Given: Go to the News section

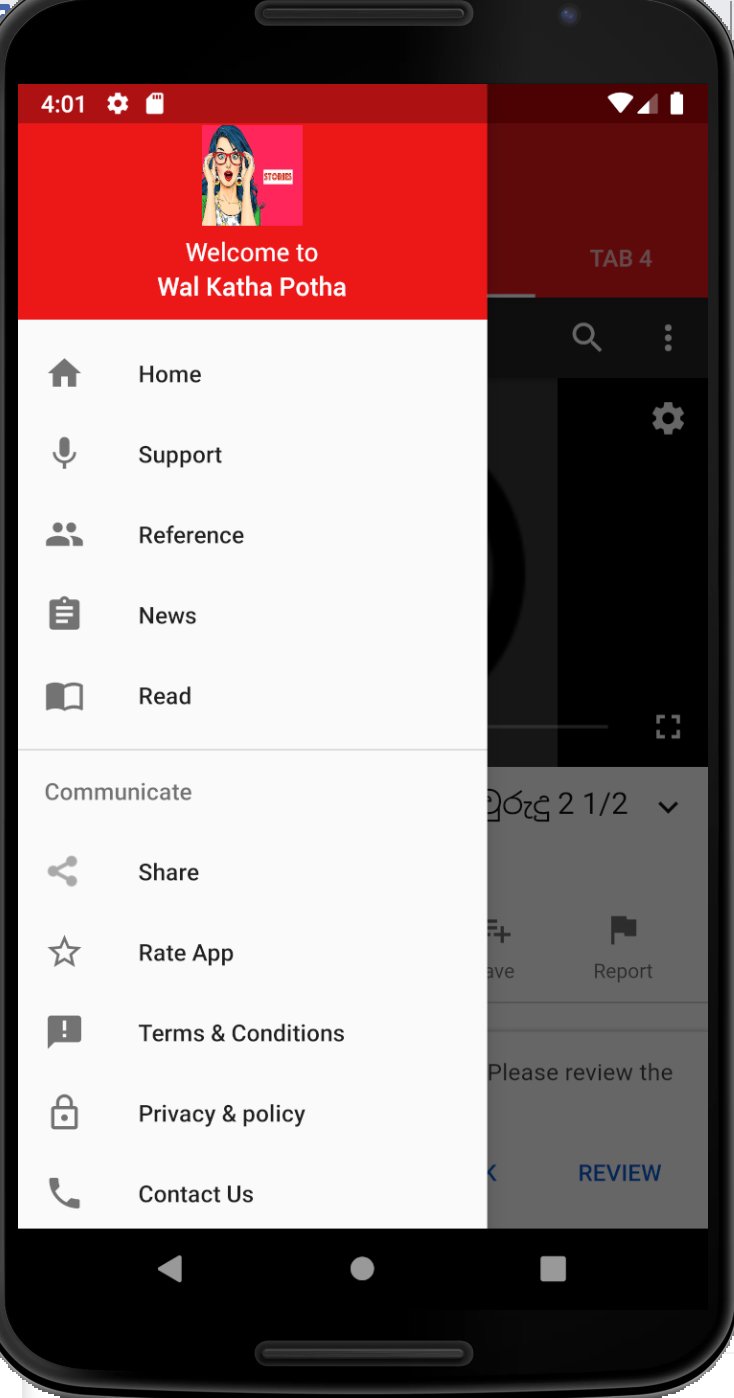Looking at the screenshot, I should click(x=252, y=616).
